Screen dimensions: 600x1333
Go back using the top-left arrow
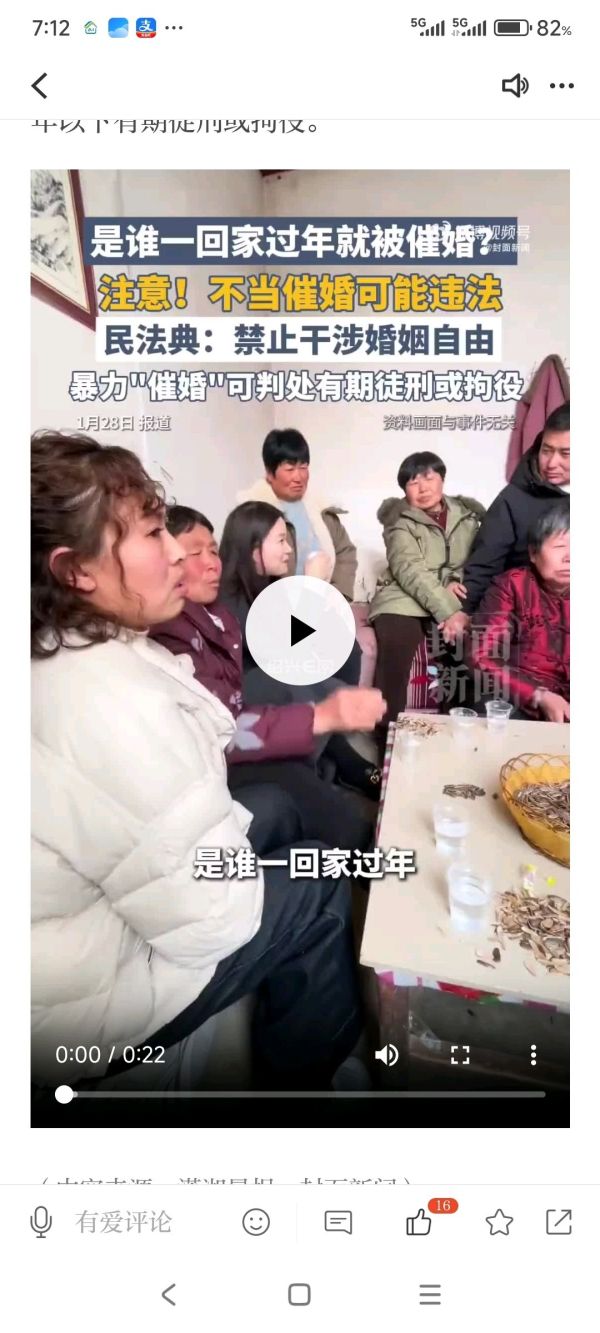coord(40,86)
